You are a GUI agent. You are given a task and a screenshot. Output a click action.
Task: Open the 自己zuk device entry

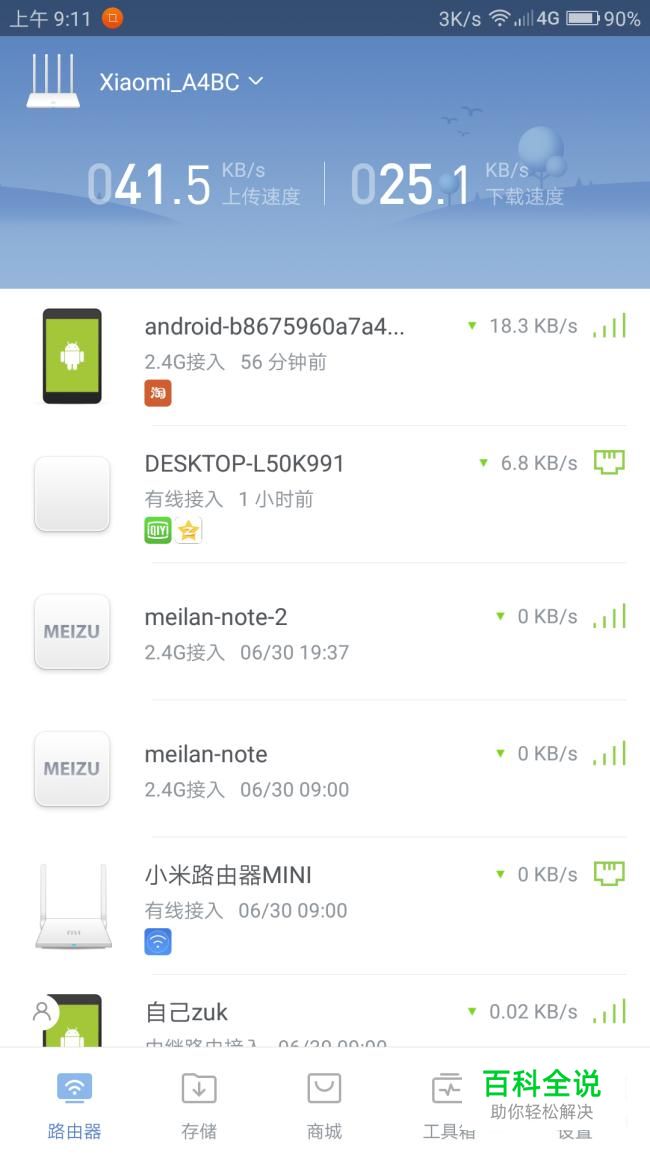(325, 1011)
